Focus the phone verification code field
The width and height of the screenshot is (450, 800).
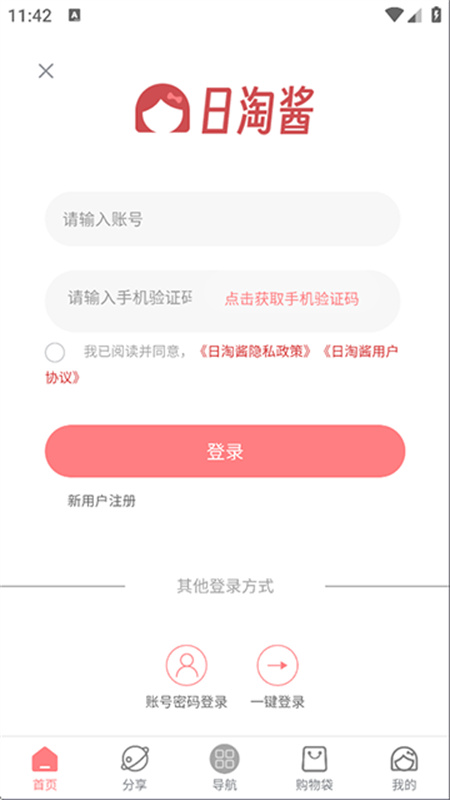pos(130,298)
